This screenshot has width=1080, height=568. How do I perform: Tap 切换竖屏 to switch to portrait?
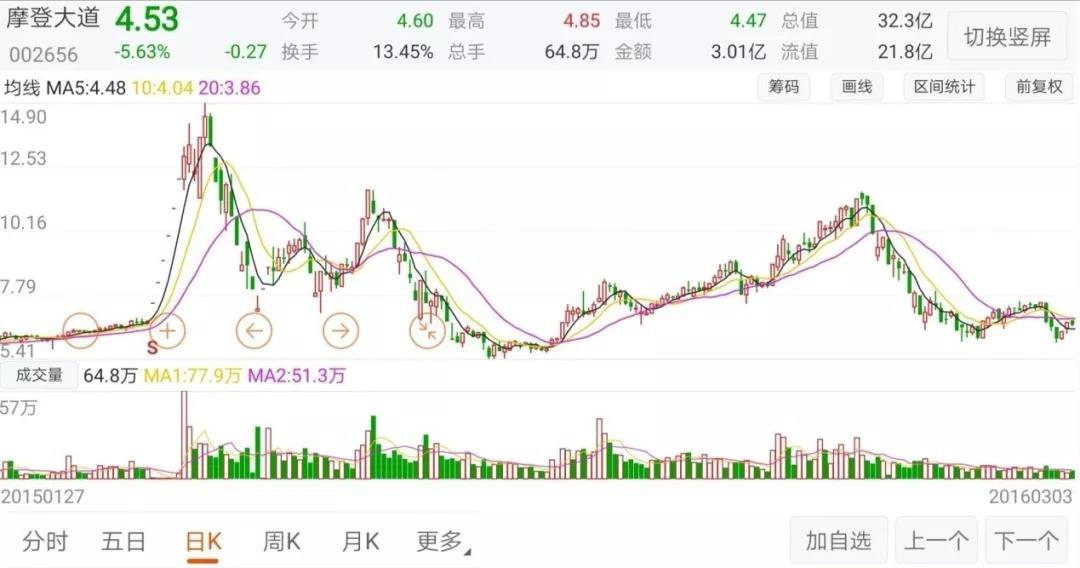point(1007,37)
